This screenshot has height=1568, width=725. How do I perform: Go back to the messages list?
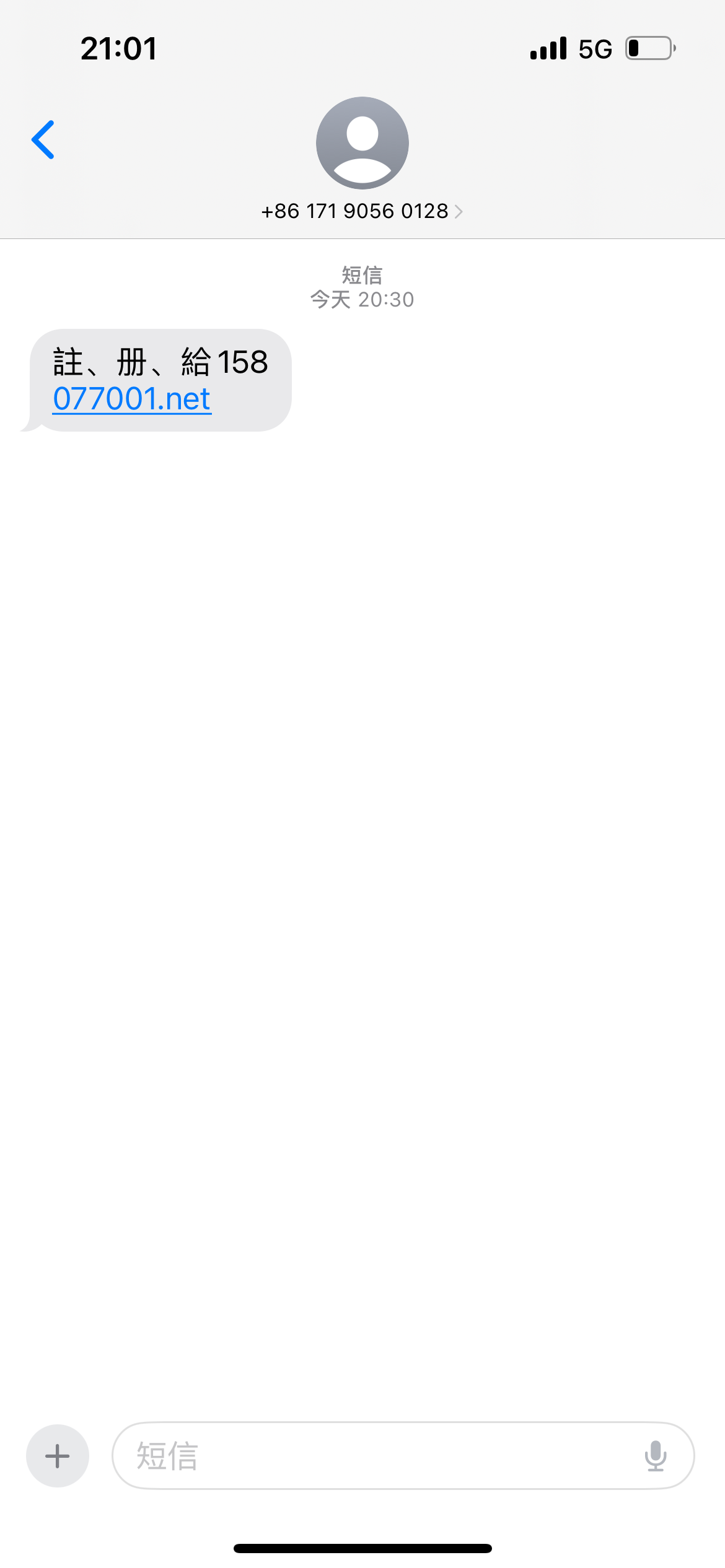pyautogui.click(x=43, y=140)
